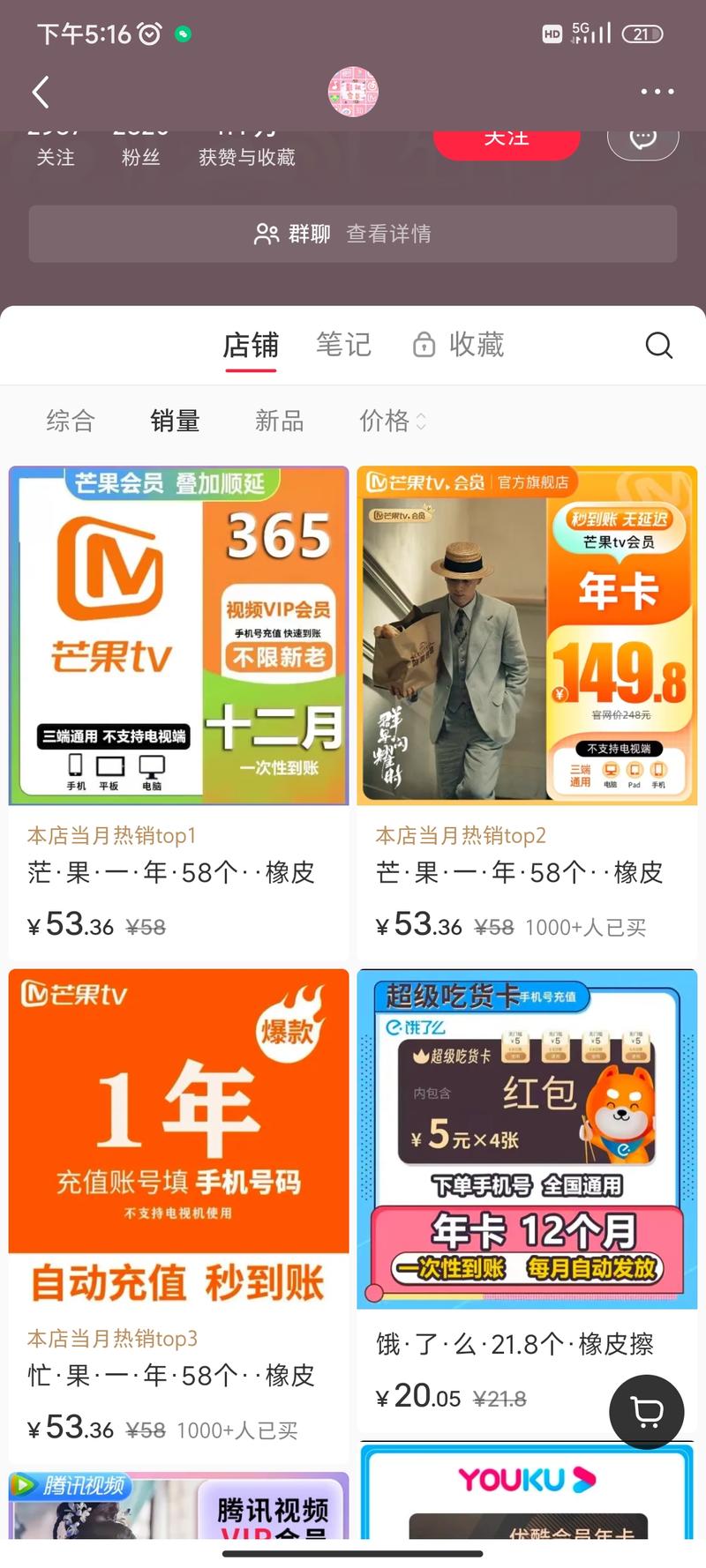706x1568 pixels.
Task: Open the top1 芒果tv 365 product
Action: pyautogui.click(x=178, y=635)
